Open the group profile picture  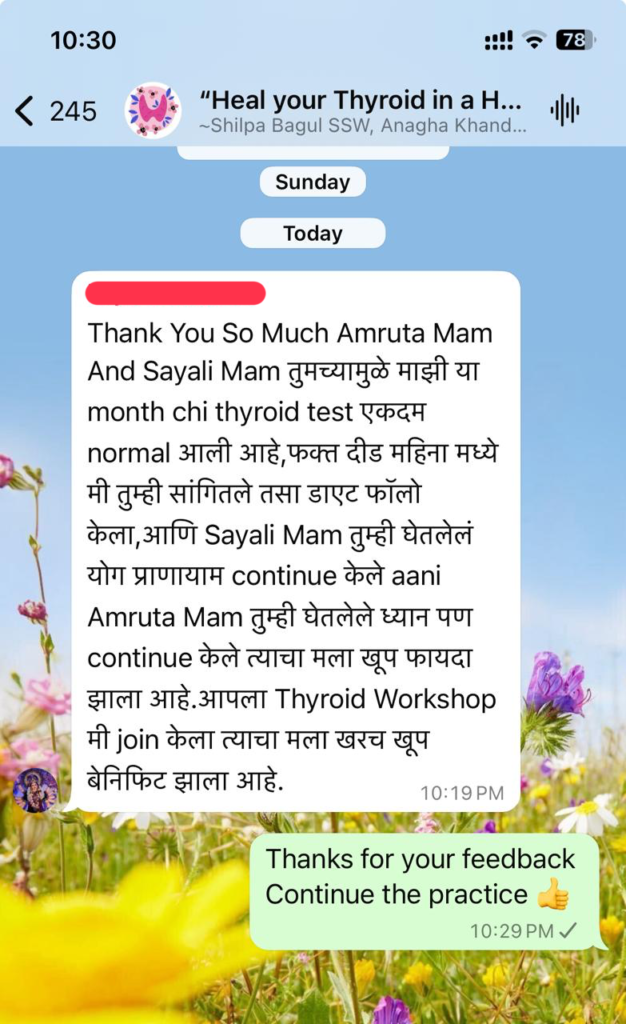(x=153, y=110)
